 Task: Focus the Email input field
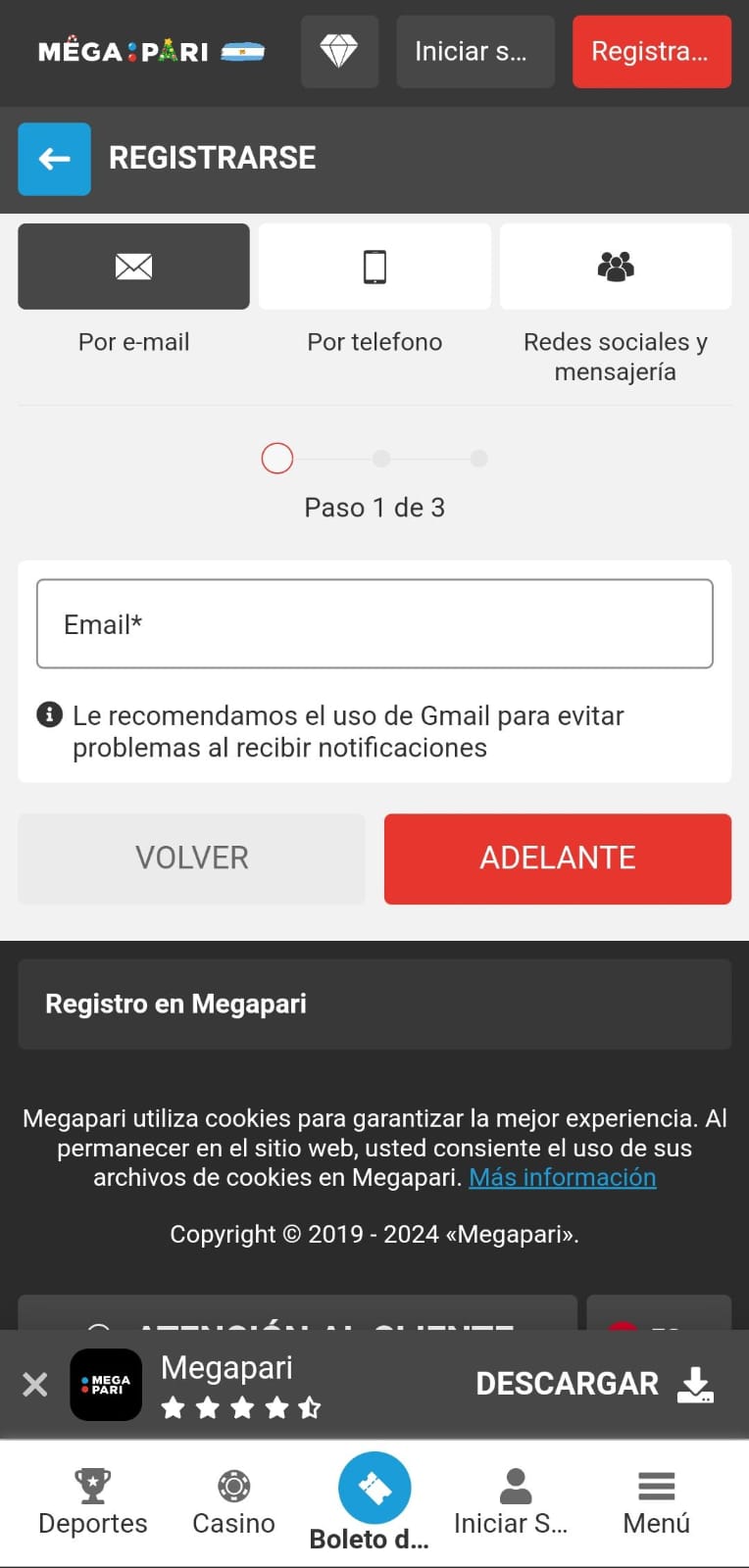coord(374,624)
